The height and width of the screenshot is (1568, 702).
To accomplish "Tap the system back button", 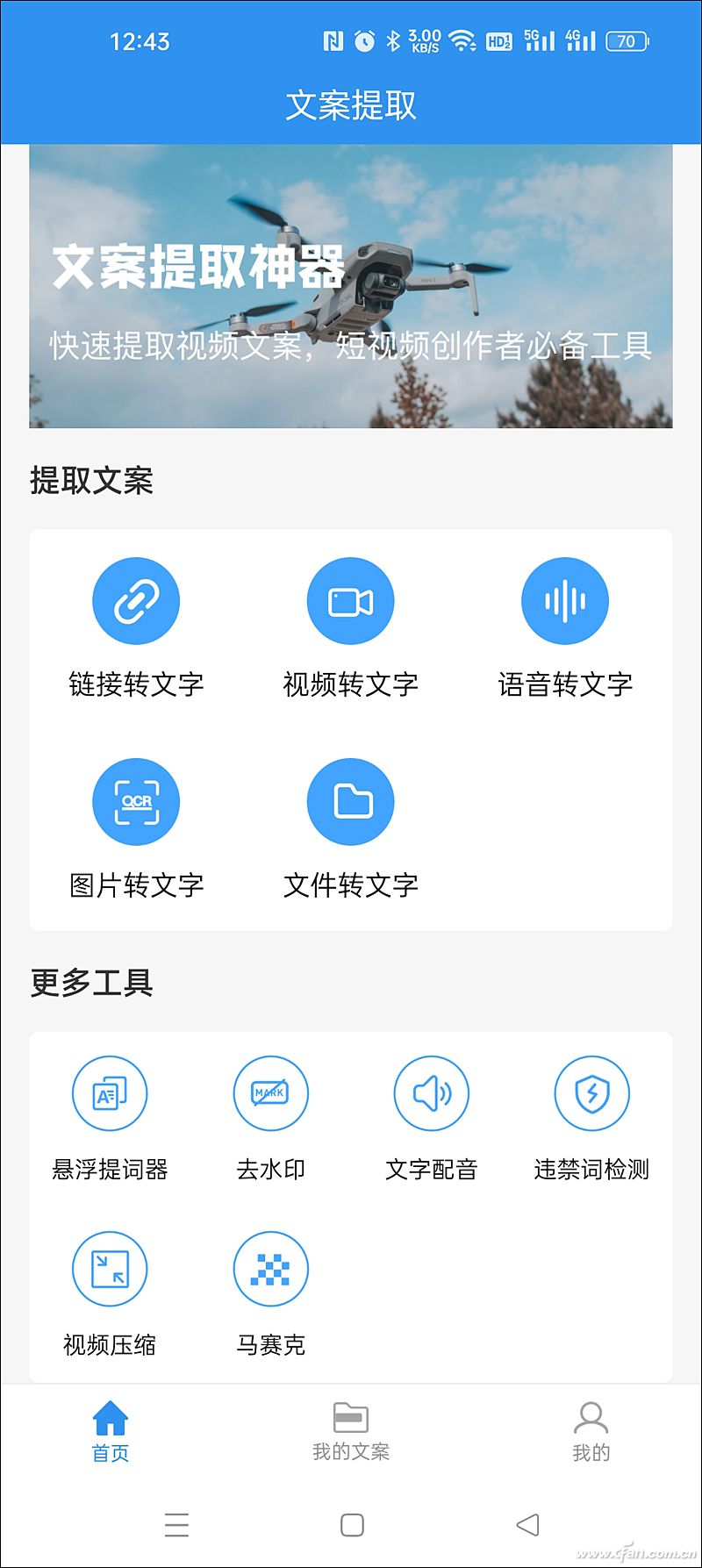I will click(527, 1525).
